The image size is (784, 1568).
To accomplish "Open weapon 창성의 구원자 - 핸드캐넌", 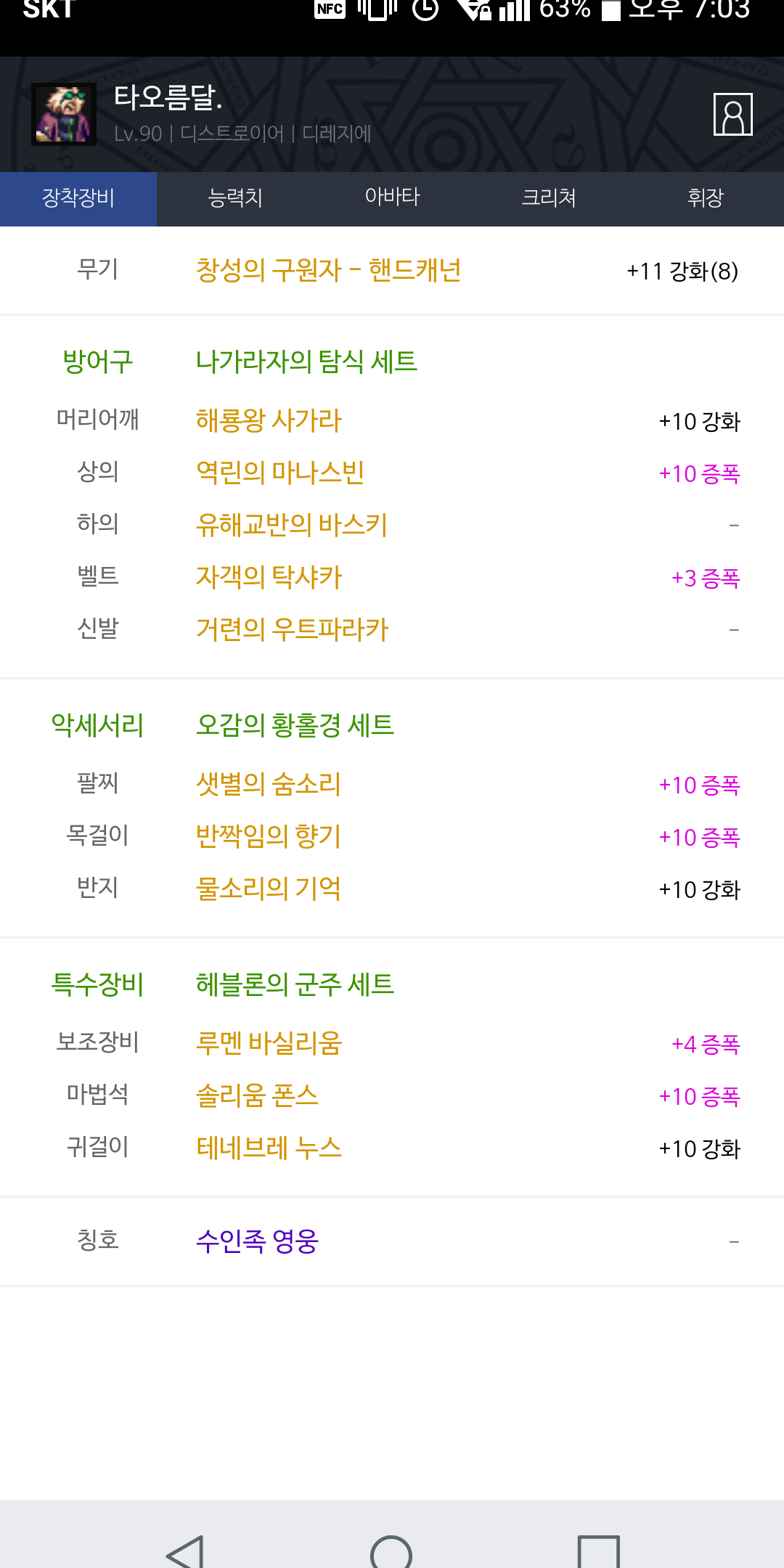I will 328,271.
